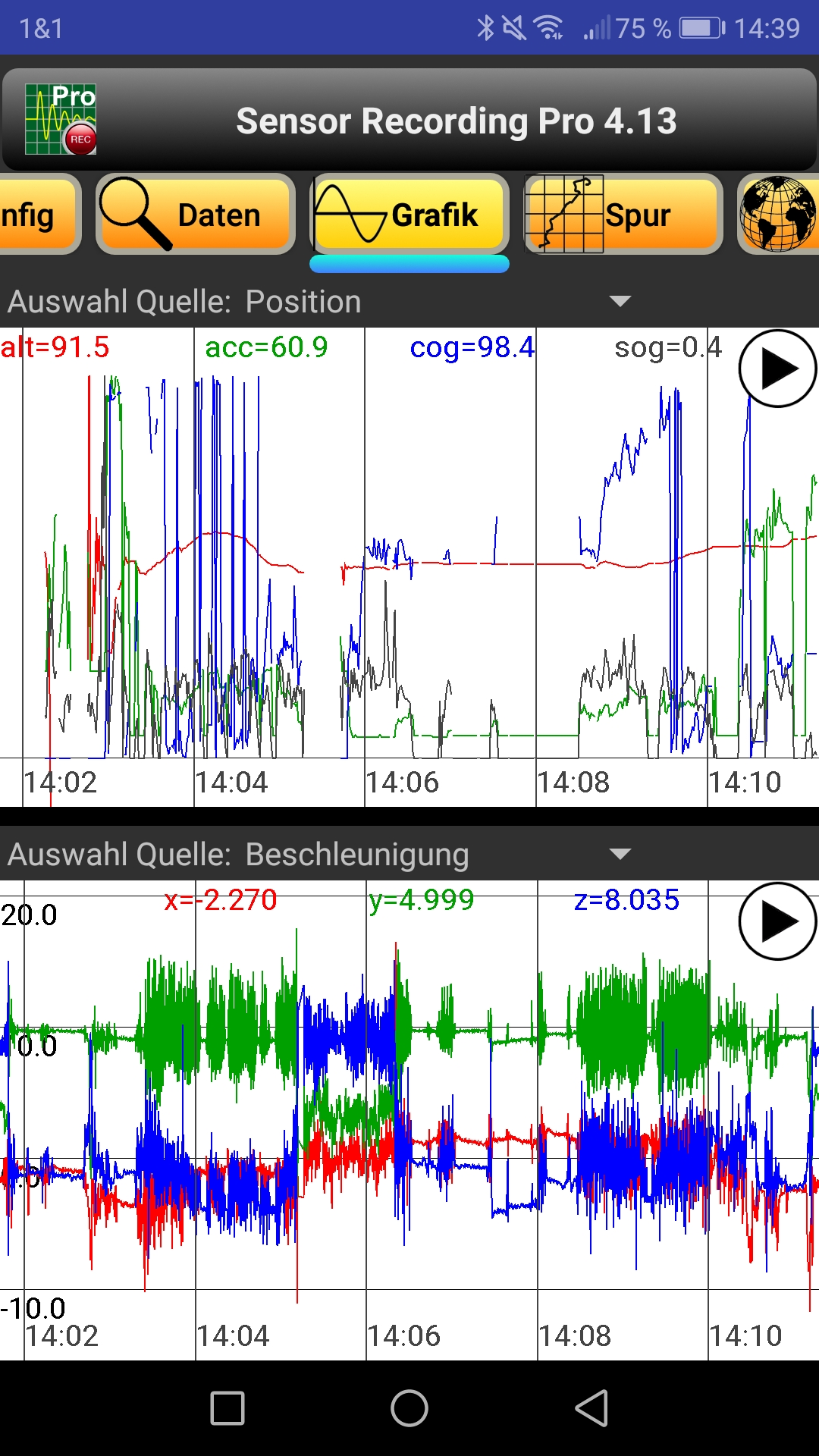The height and width of the screenshot is (1456, 819).
Task: Open the Daten search view
Action: 195,215
